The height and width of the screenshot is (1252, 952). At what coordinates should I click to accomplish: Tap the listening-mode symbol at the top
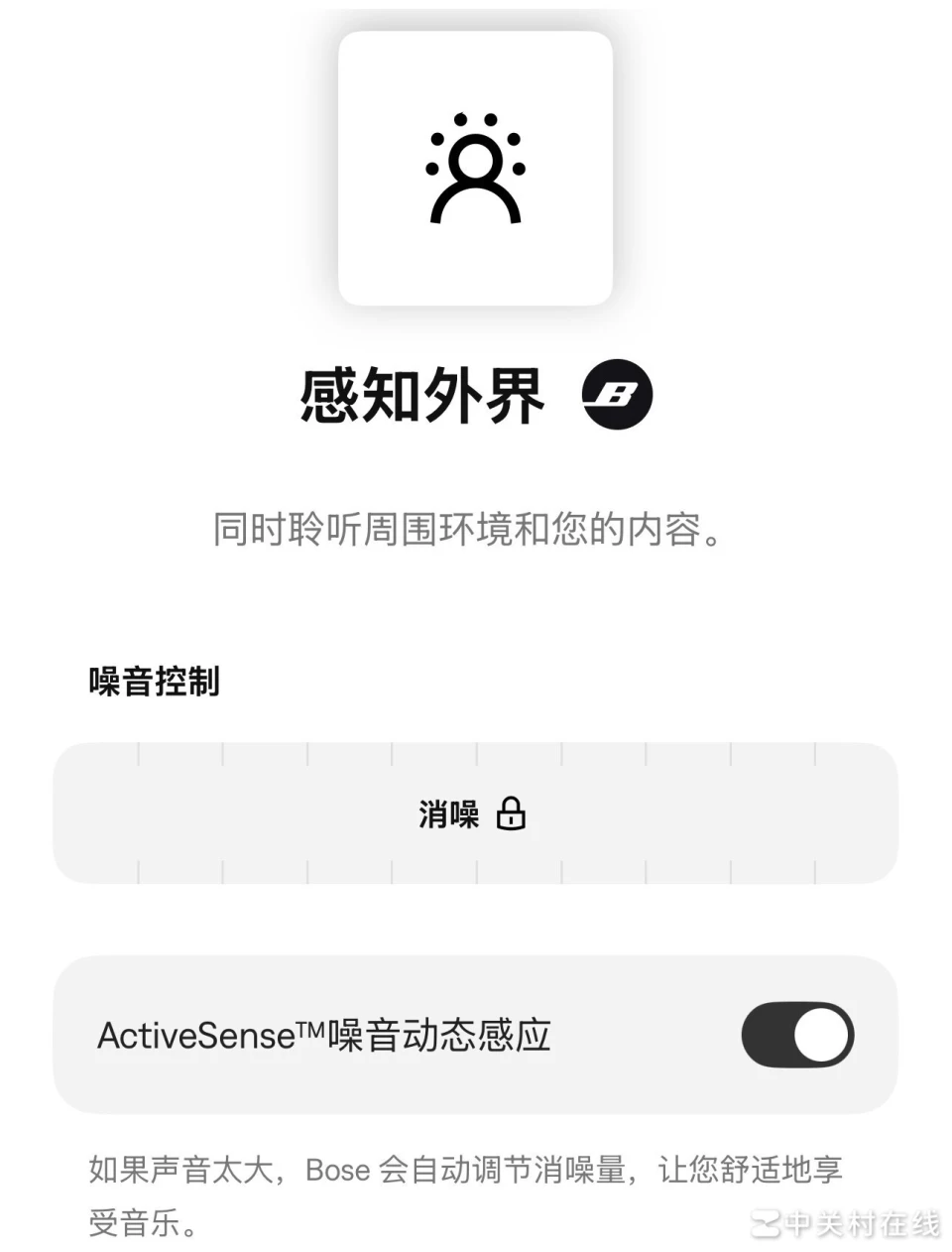476,169
